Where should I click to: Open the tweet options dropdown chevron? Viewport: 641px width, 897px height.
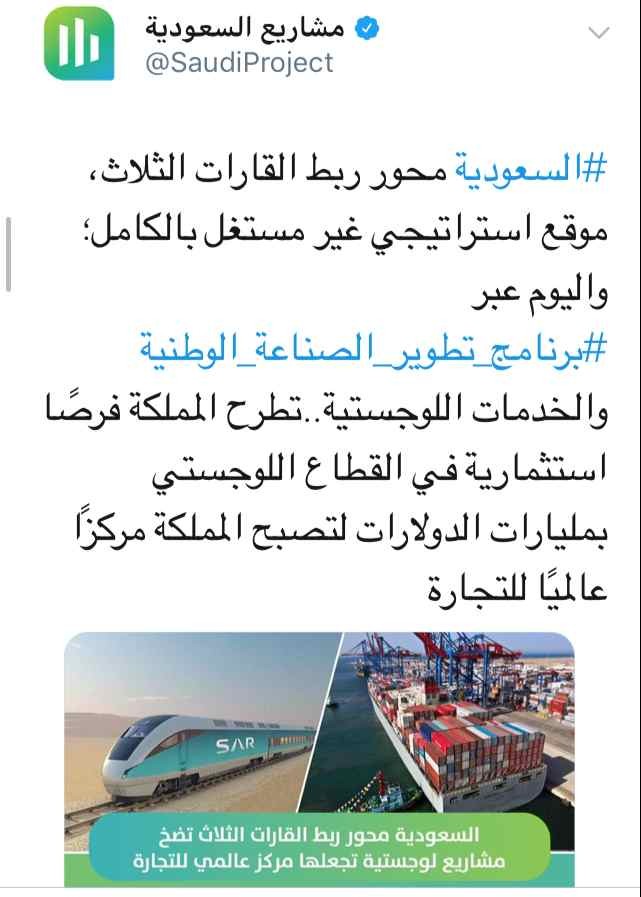pos(598,33)
